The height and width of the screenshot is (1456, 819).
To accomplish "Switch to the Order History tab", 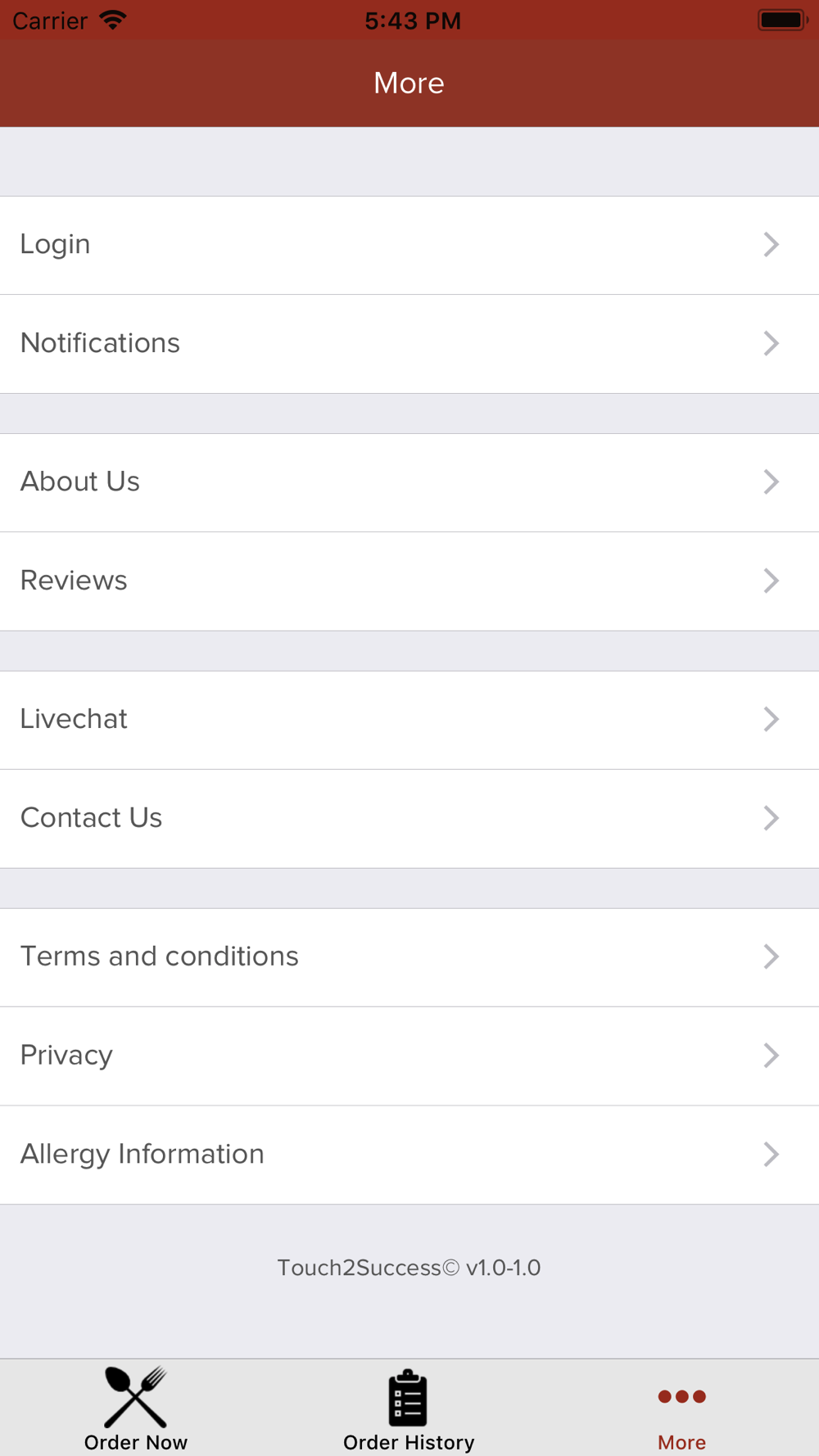I will pos(409,1409).
